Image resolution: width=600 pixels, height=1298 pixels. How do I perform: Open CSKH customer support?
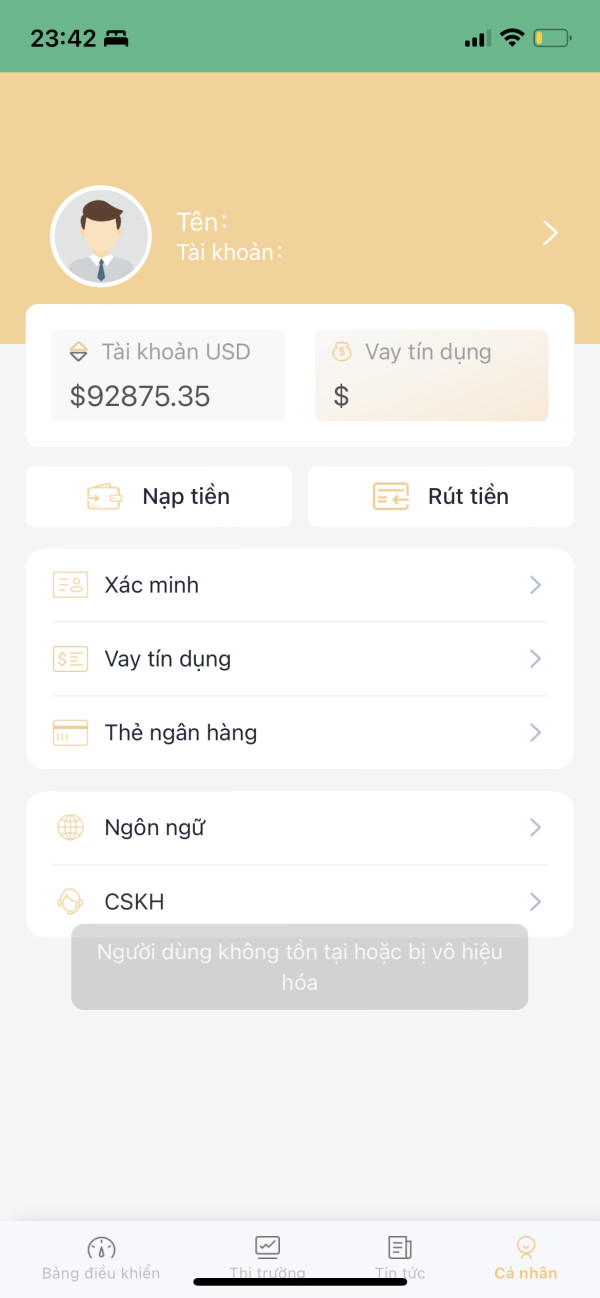(300, 901)
